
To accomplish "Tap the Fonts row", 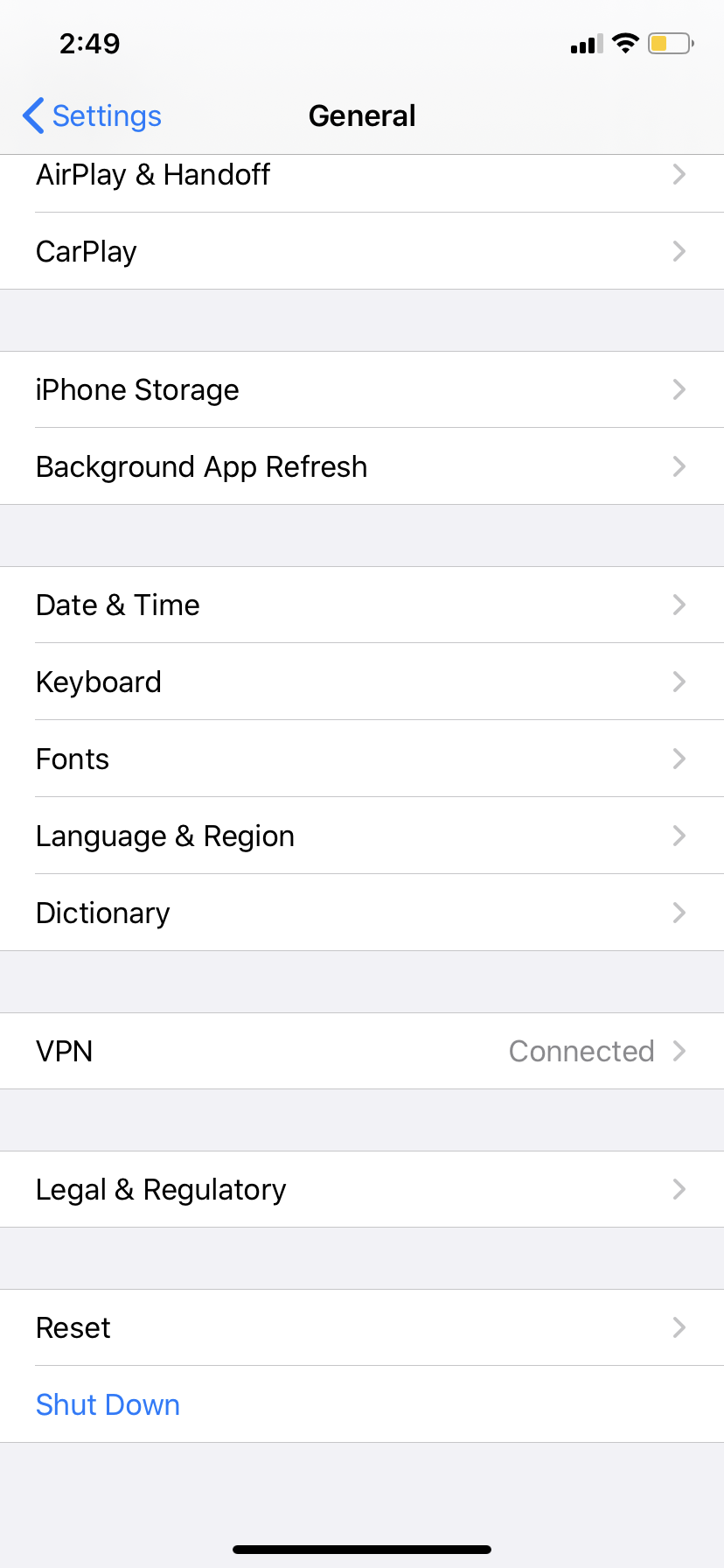I will [x=362, y=759].
